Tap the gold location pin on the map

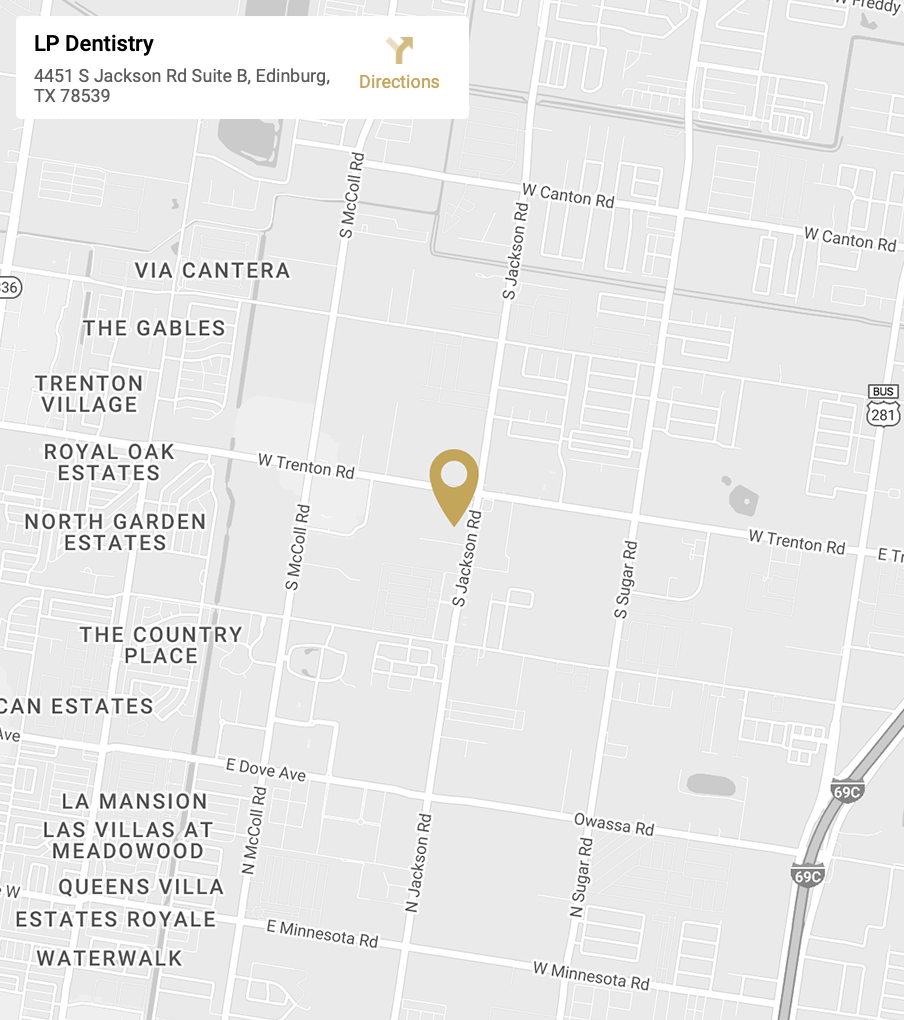click(x=454, y=482)
